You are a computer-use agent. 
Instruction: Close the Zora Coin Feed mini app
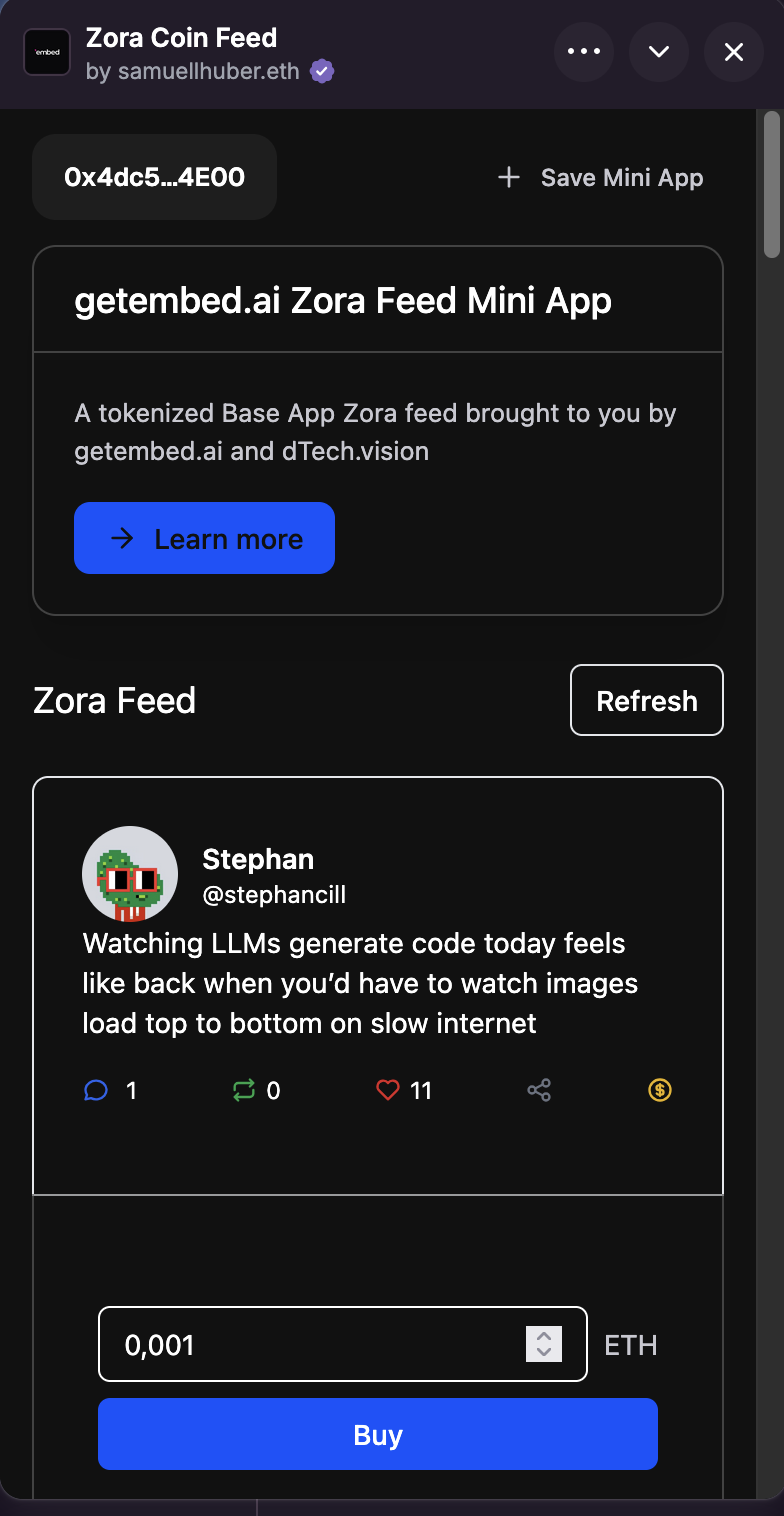734,52
